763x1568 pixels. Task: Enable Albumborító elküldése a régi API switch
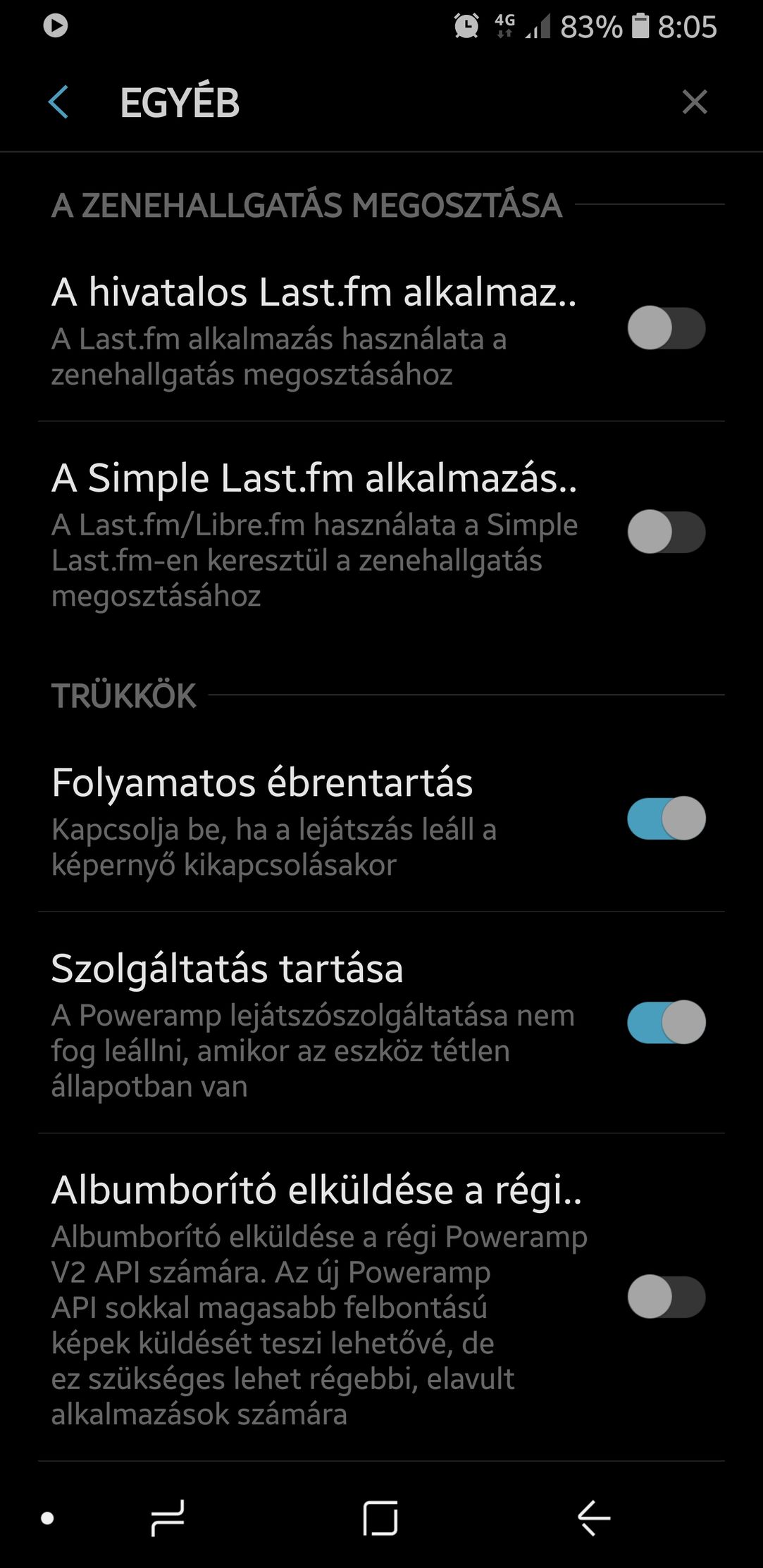666,1297
